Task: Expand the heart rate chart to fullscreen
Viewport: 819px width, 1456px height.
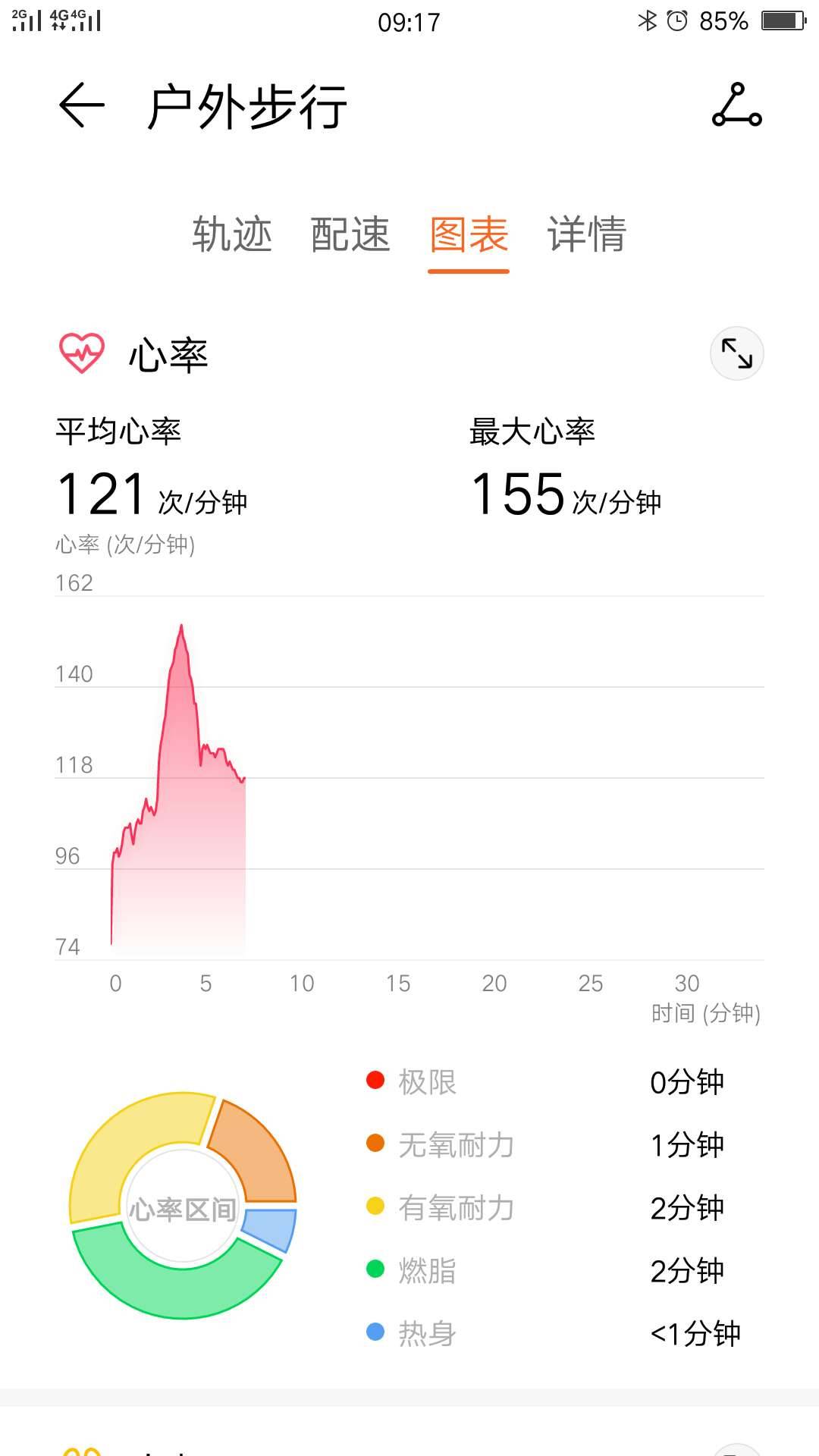Action: [736, 354]
